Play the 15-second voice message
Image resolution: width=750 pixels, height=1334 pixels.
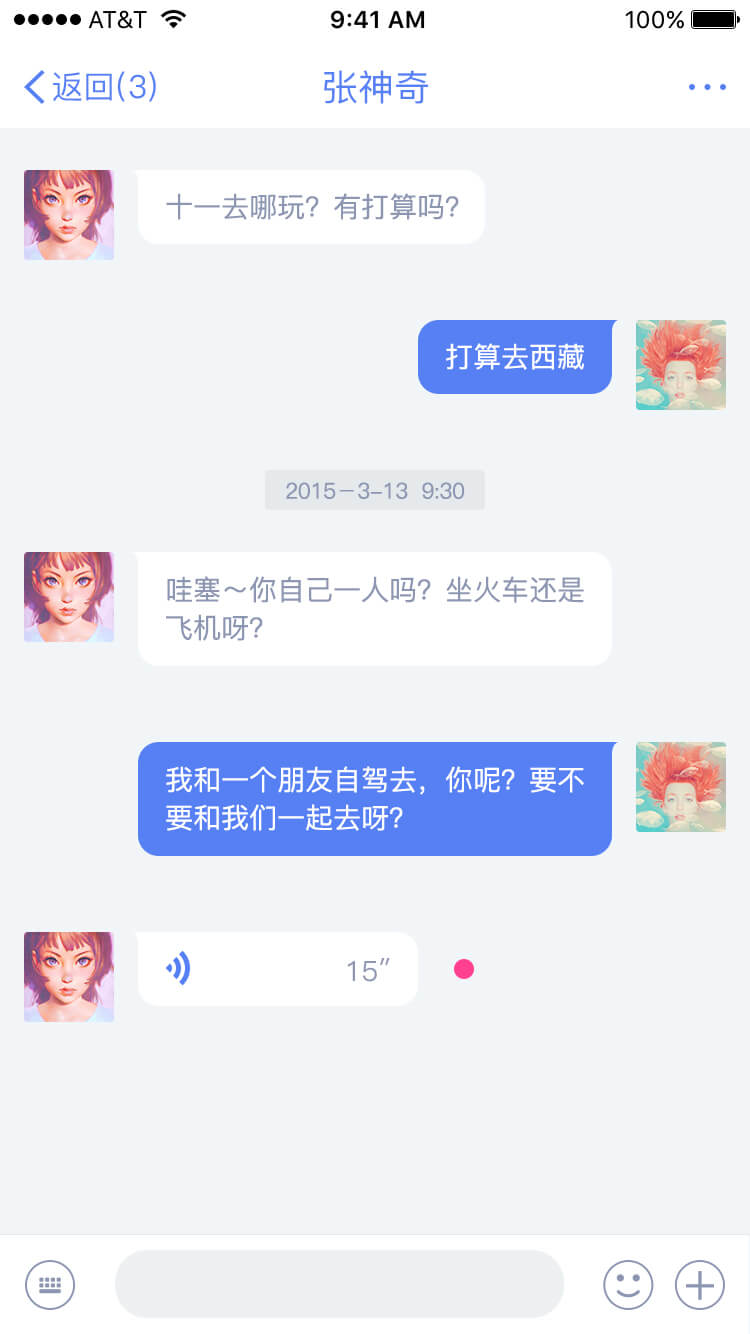coord(278,969)
